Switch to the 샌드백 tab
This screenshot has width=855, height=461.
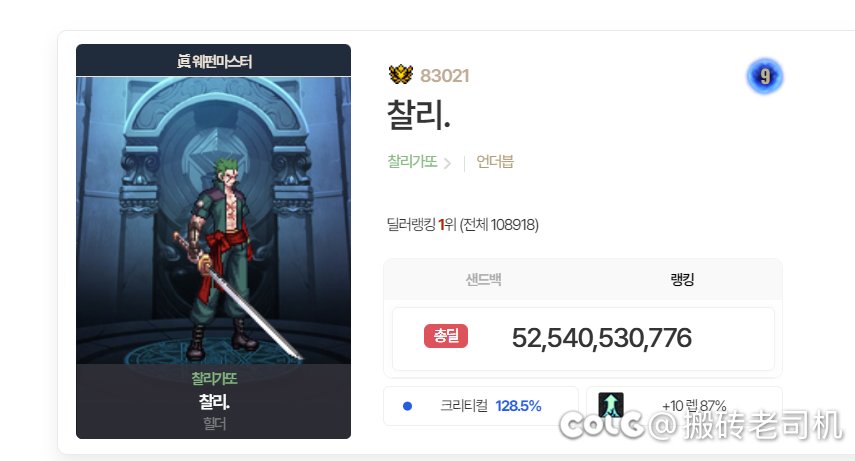(x=483, y=280)
